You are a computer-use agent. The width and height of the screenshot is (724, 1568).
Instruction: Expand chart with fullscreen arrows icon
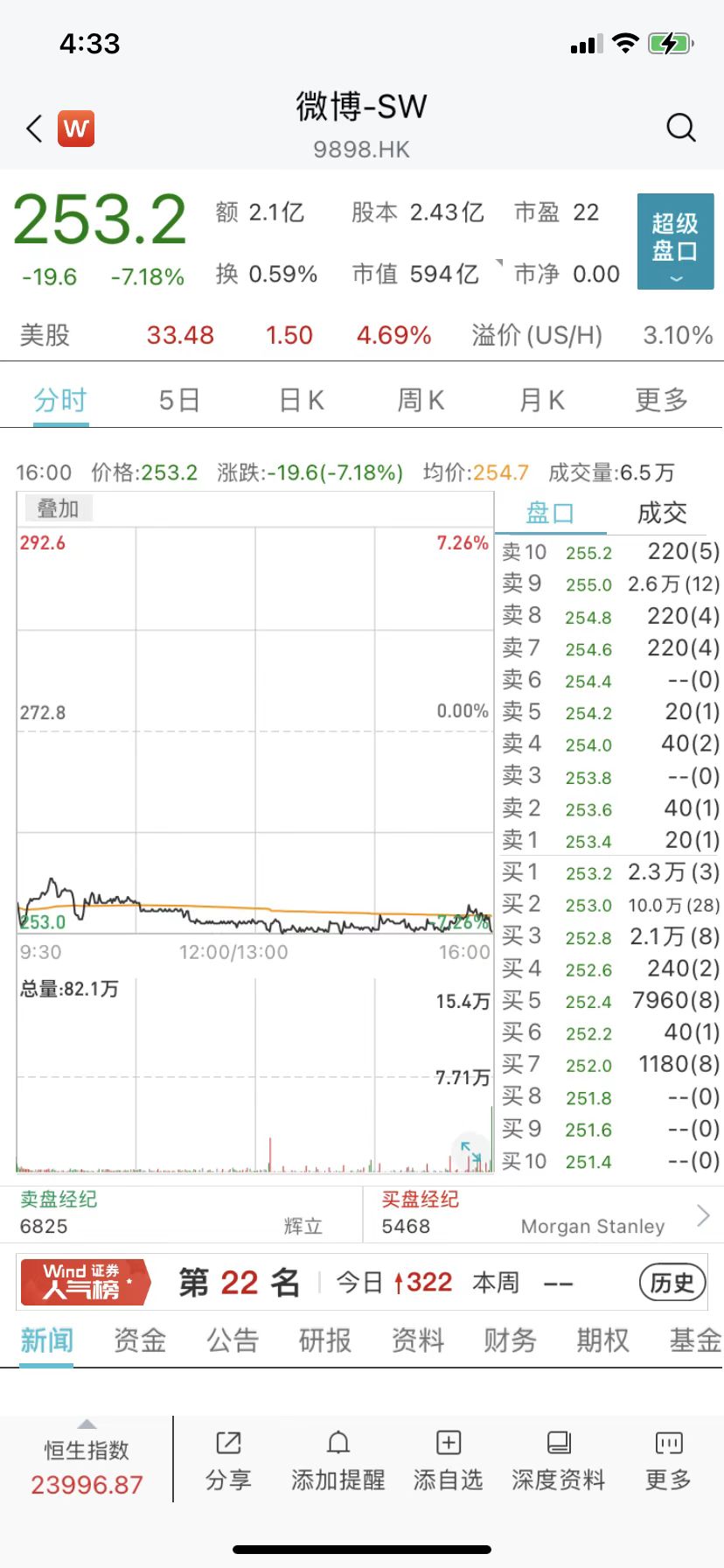click(471, 1151)
